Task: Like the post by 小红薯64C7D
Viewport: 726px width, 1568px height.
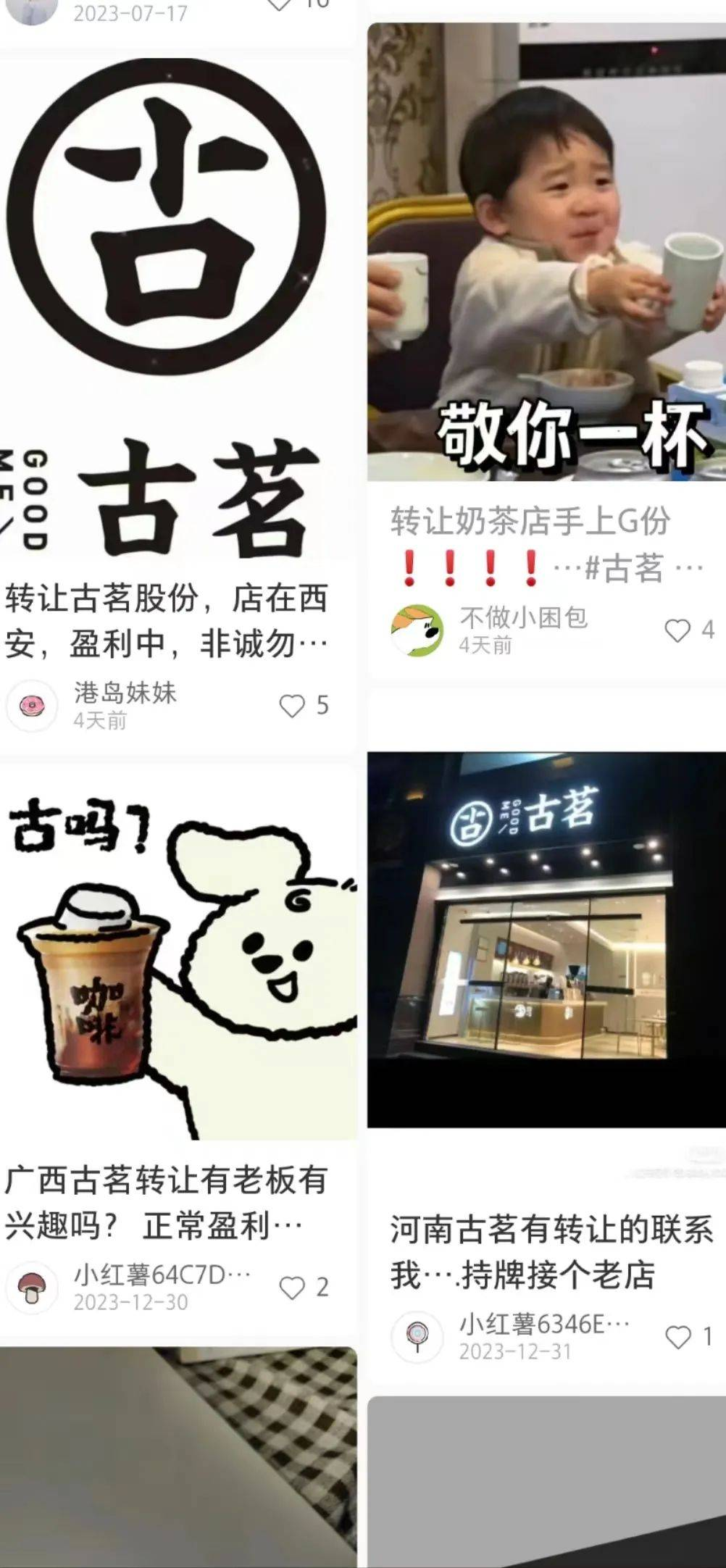Action: click(x=292, y=1288)
